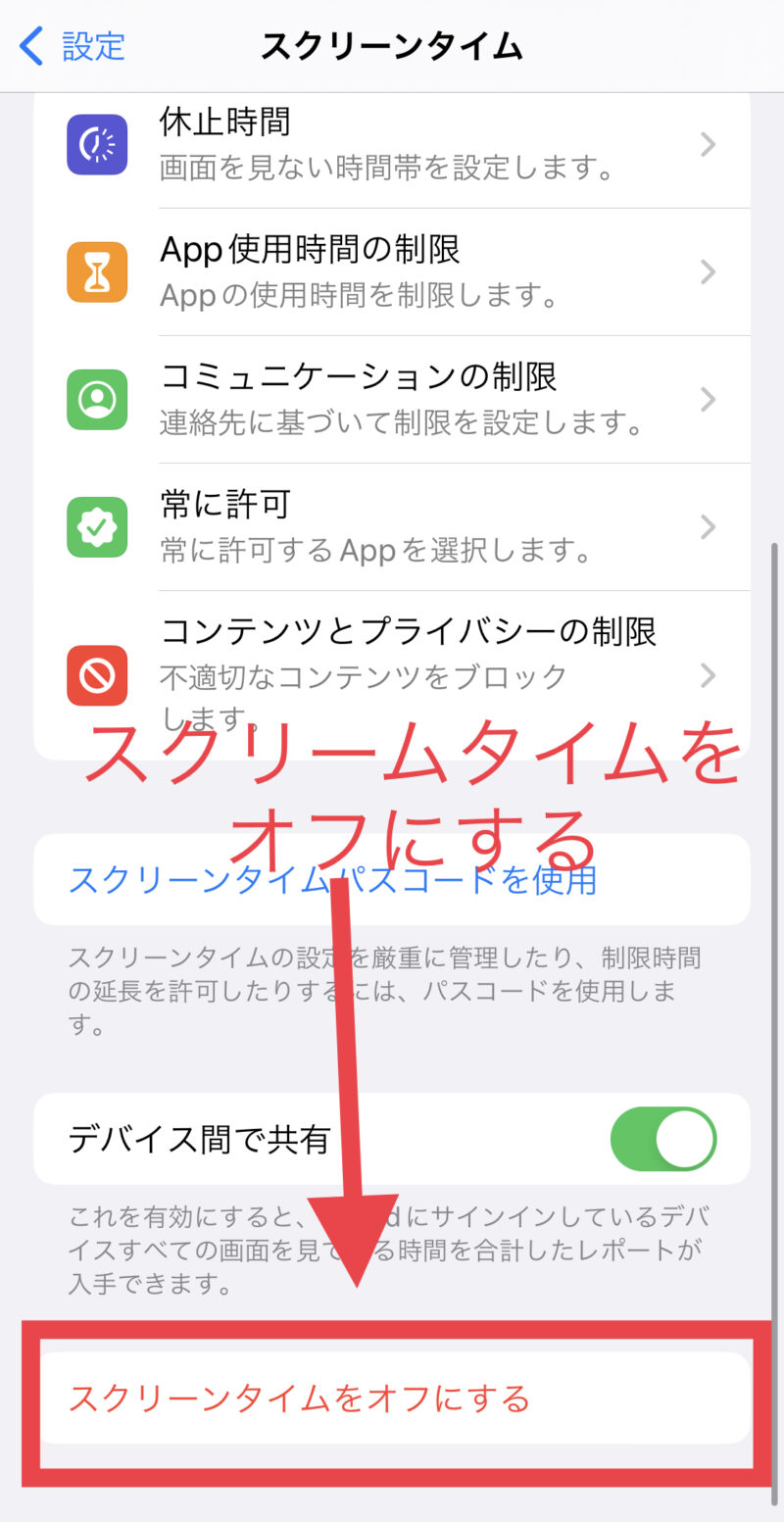Screen dimensions: 784x1522
Task: Open App使用時間の制限
Action: coord(392,271)
